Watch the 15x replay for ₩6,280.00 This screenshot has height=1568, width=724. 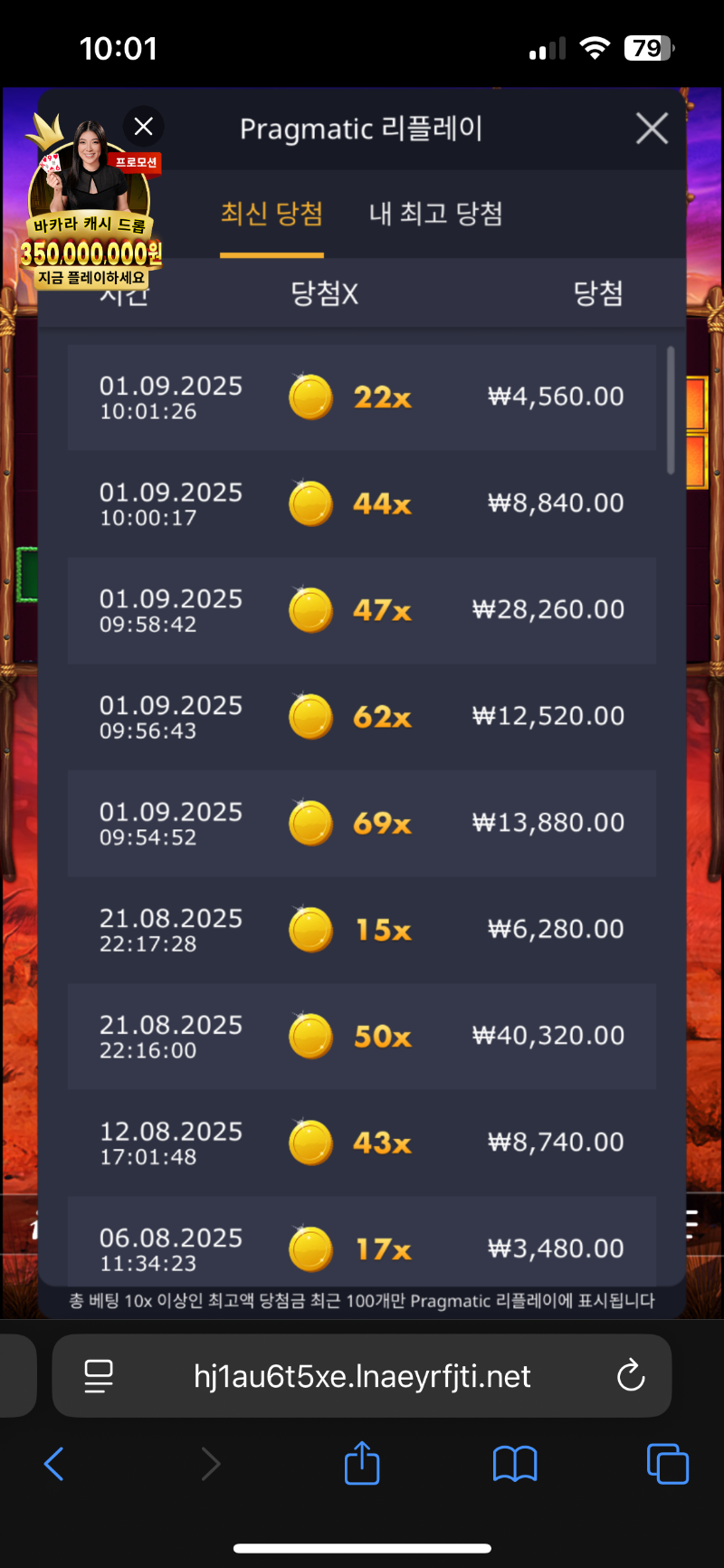(362, 930)
